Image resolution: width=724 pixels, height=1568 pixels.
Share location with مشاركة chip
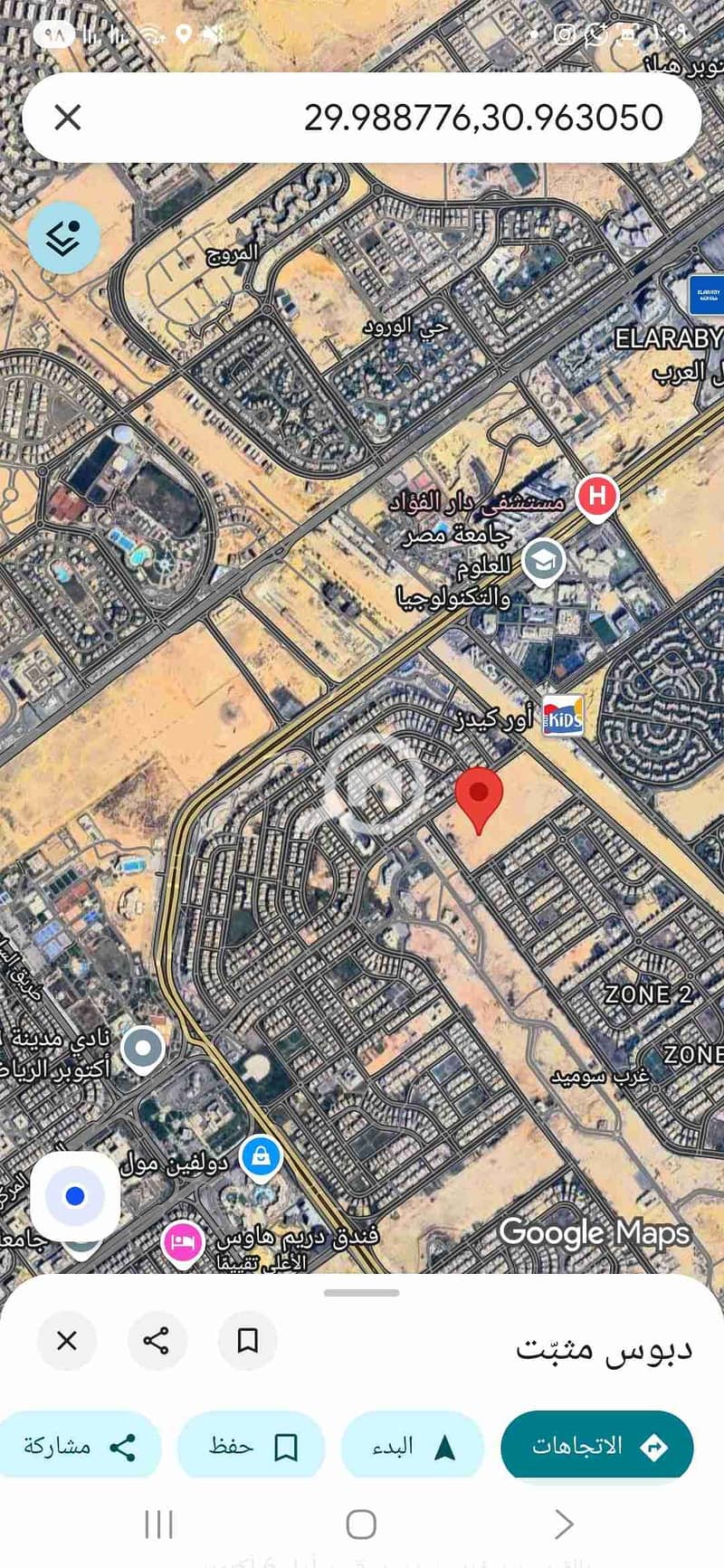click(79, 1447)
